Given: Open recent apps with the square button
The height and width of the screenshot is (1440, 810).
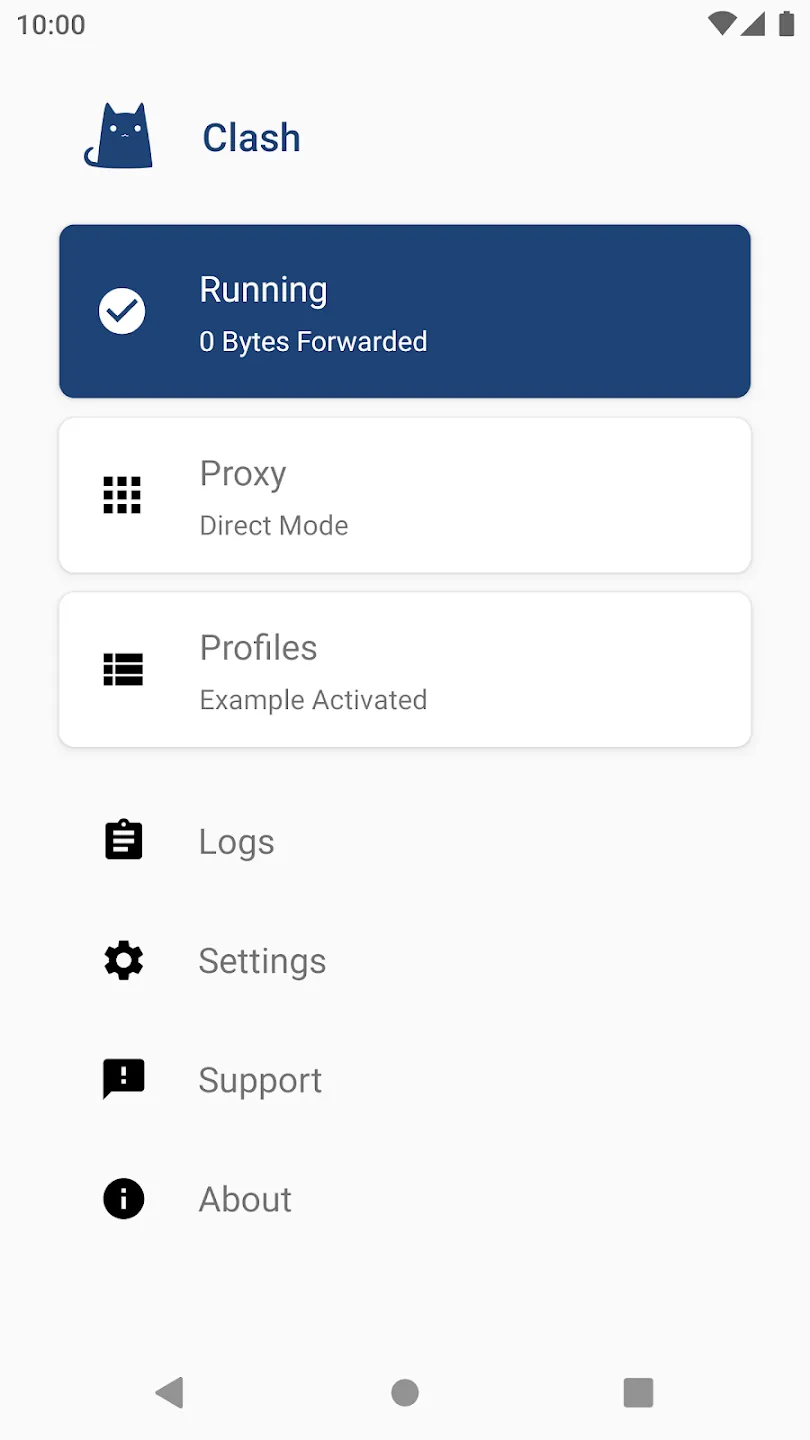Looking at the screenshot, I should (638, 1392).
